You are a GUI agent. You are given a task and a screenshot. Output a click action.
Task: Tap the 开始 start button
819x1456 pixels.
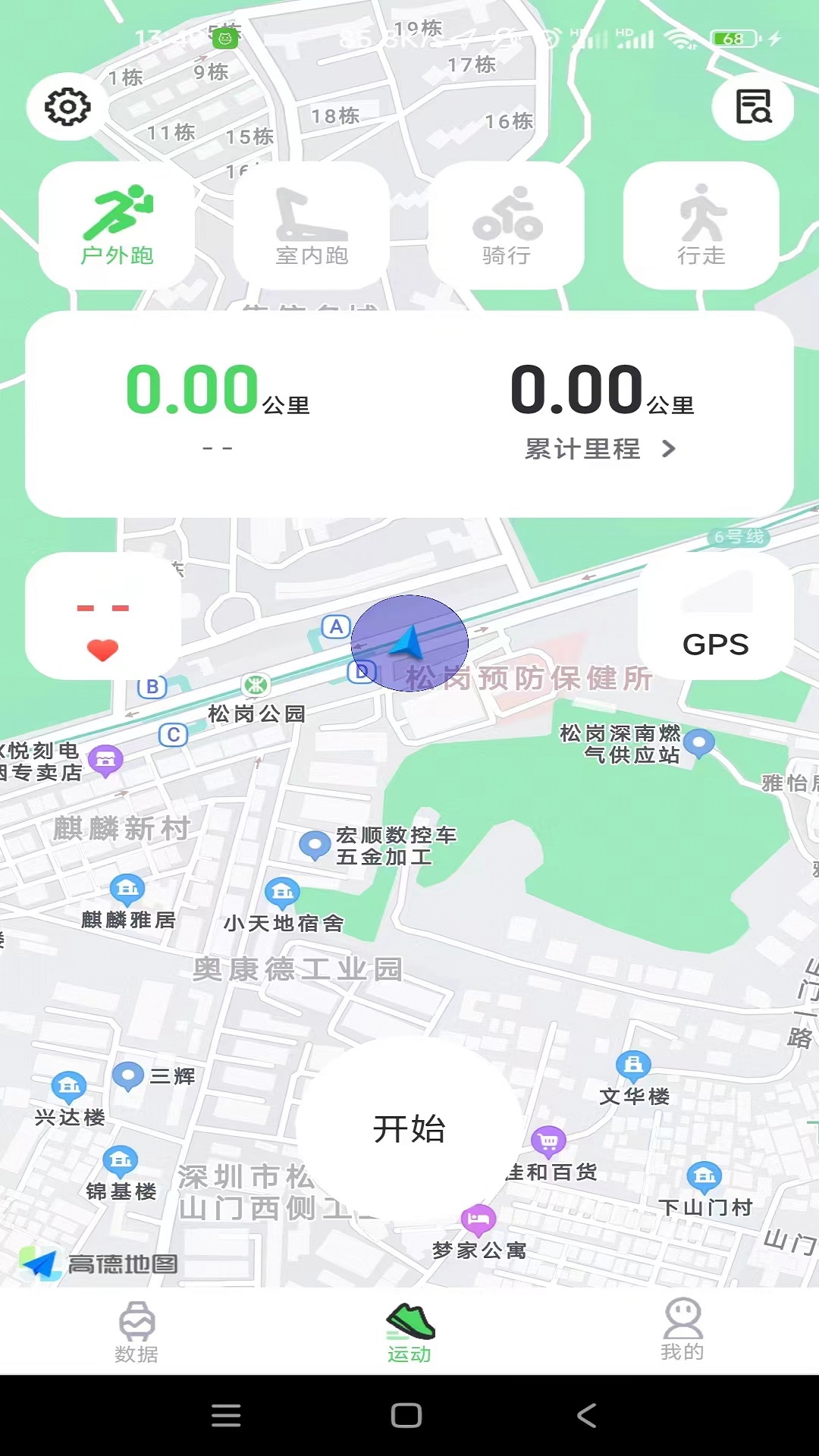tap(409, 1129)
